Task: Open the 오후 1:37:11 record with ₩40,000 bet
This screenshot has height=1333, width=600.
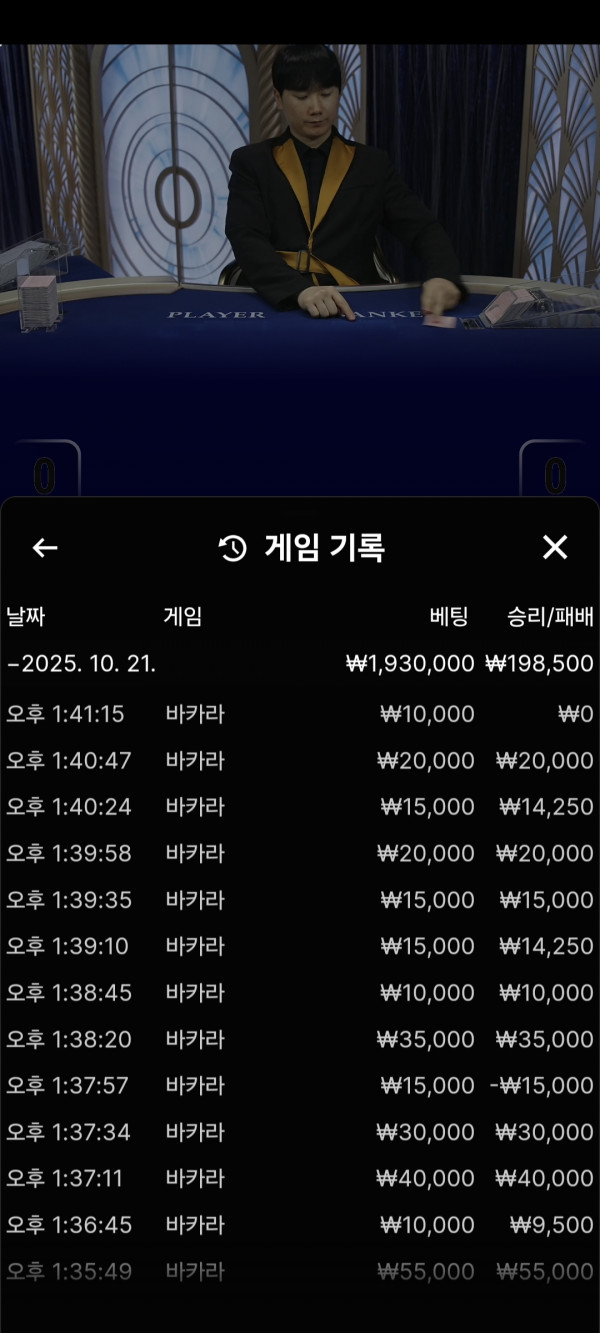Action: pyautogui.click(x=300, y=1178)
